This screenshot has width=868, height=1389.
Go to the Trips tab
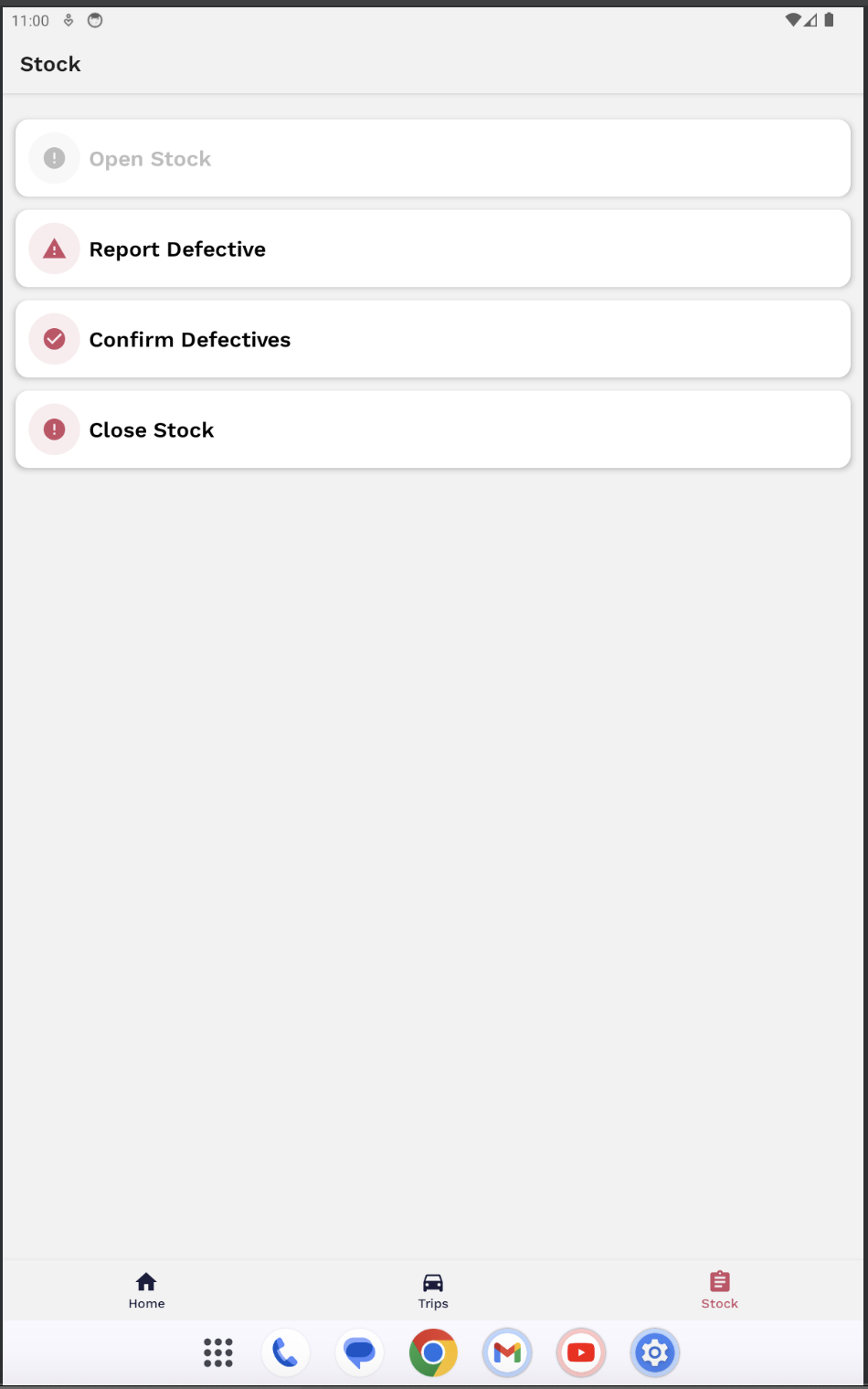[433, 1290]
